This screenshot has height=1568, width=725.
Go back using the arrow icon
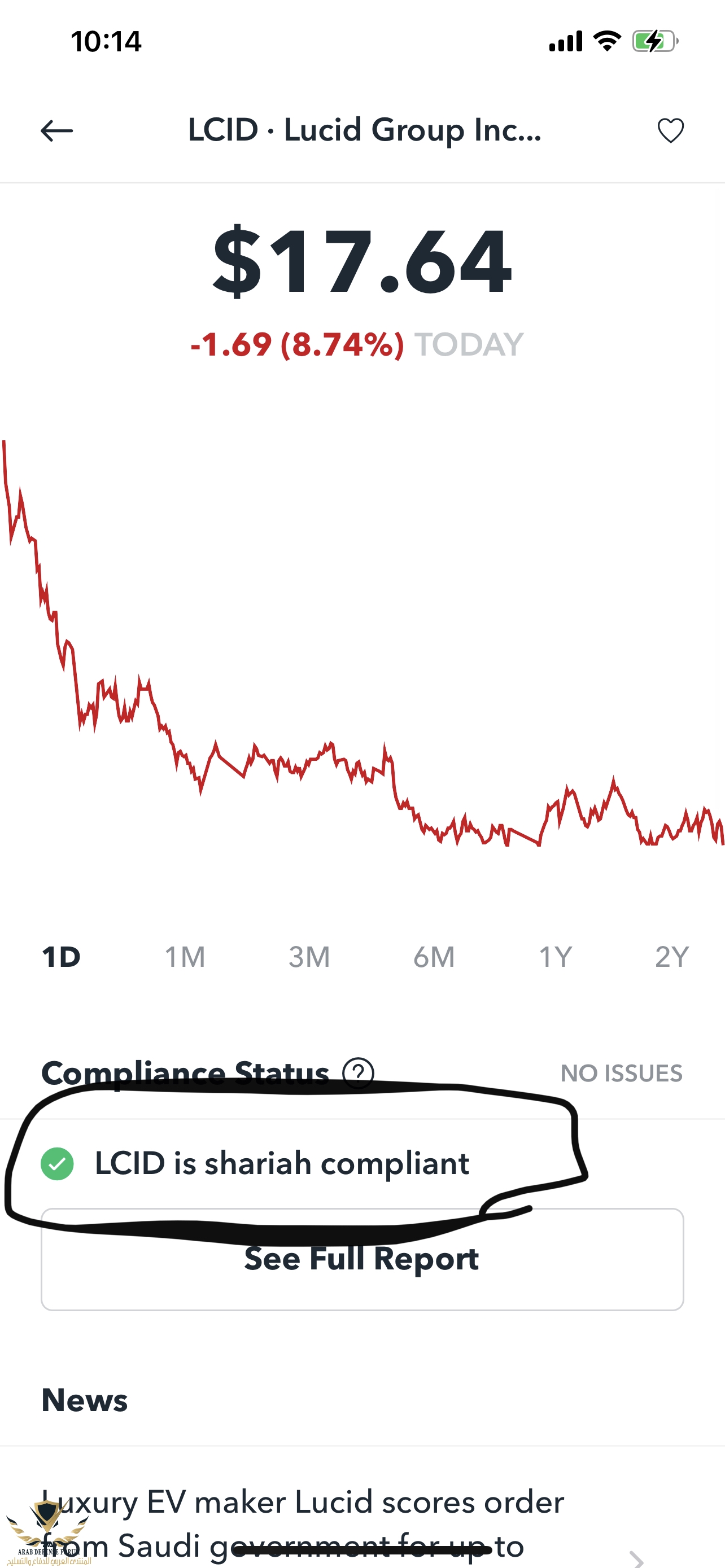pyautogui.click(x=56, y=131)
